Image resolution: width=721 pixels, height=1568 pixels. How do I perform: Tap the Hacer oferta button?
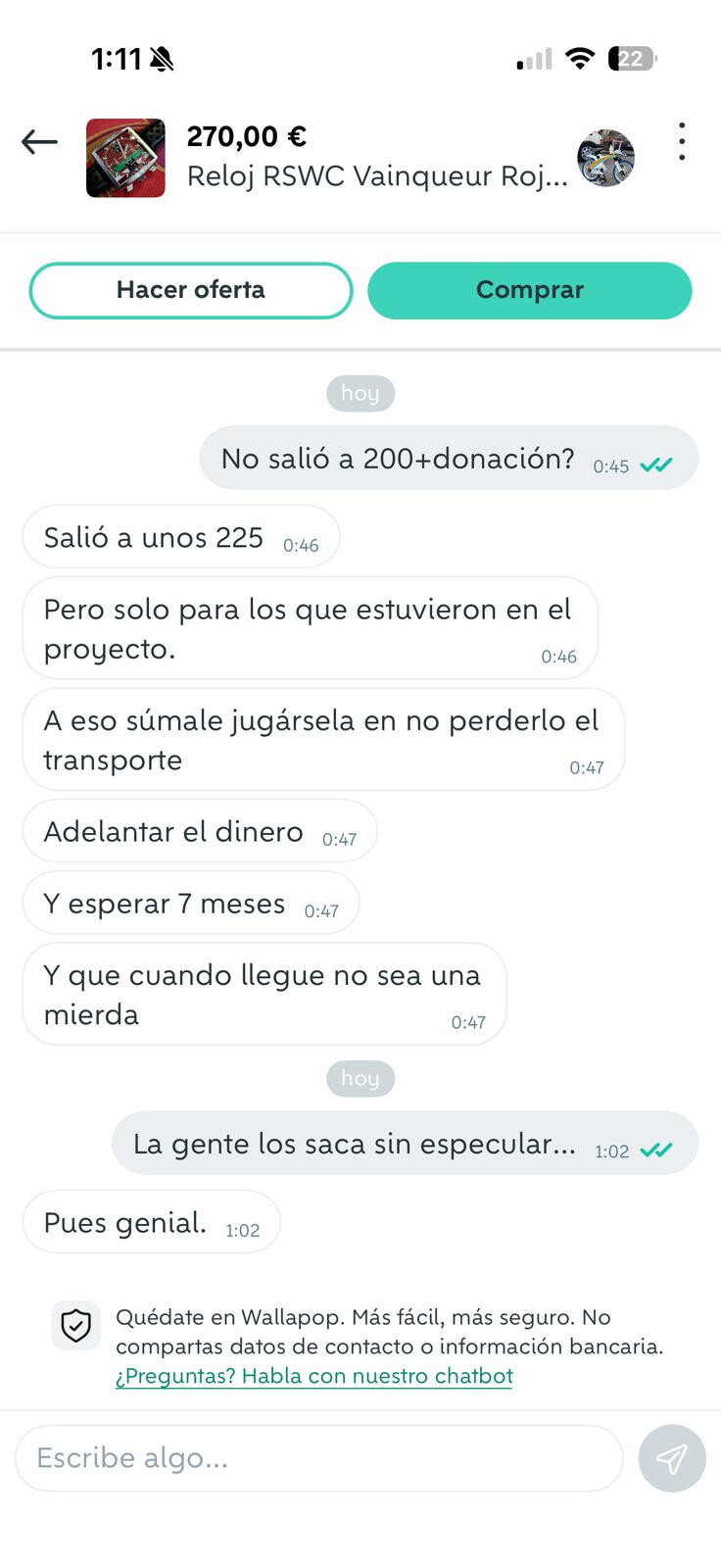(x=191, y=290)
